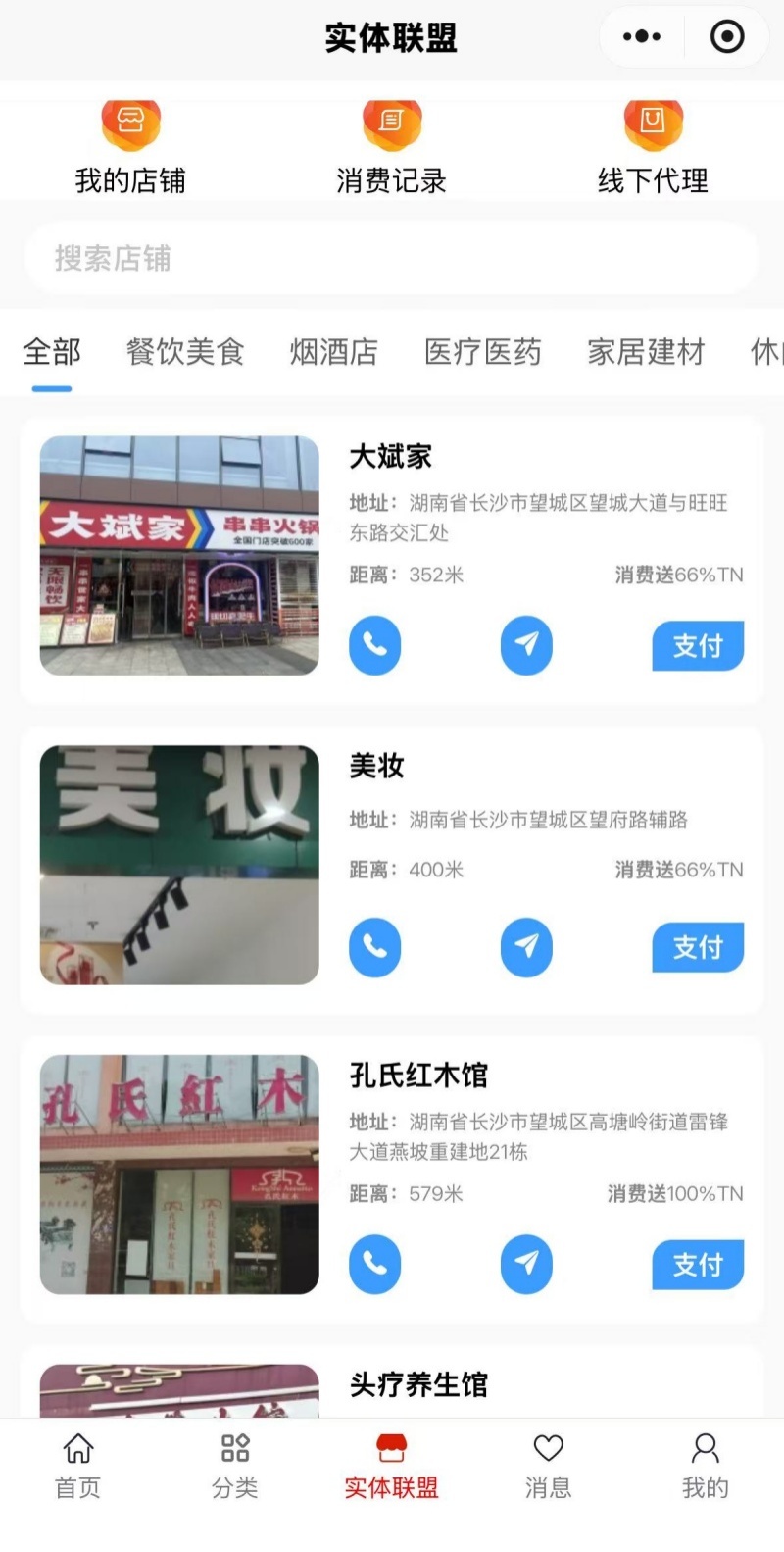This screenshot has width=784, height=1552.
Task: Call 大斌家 using the phone icon
Action: [x=374, y=645]
